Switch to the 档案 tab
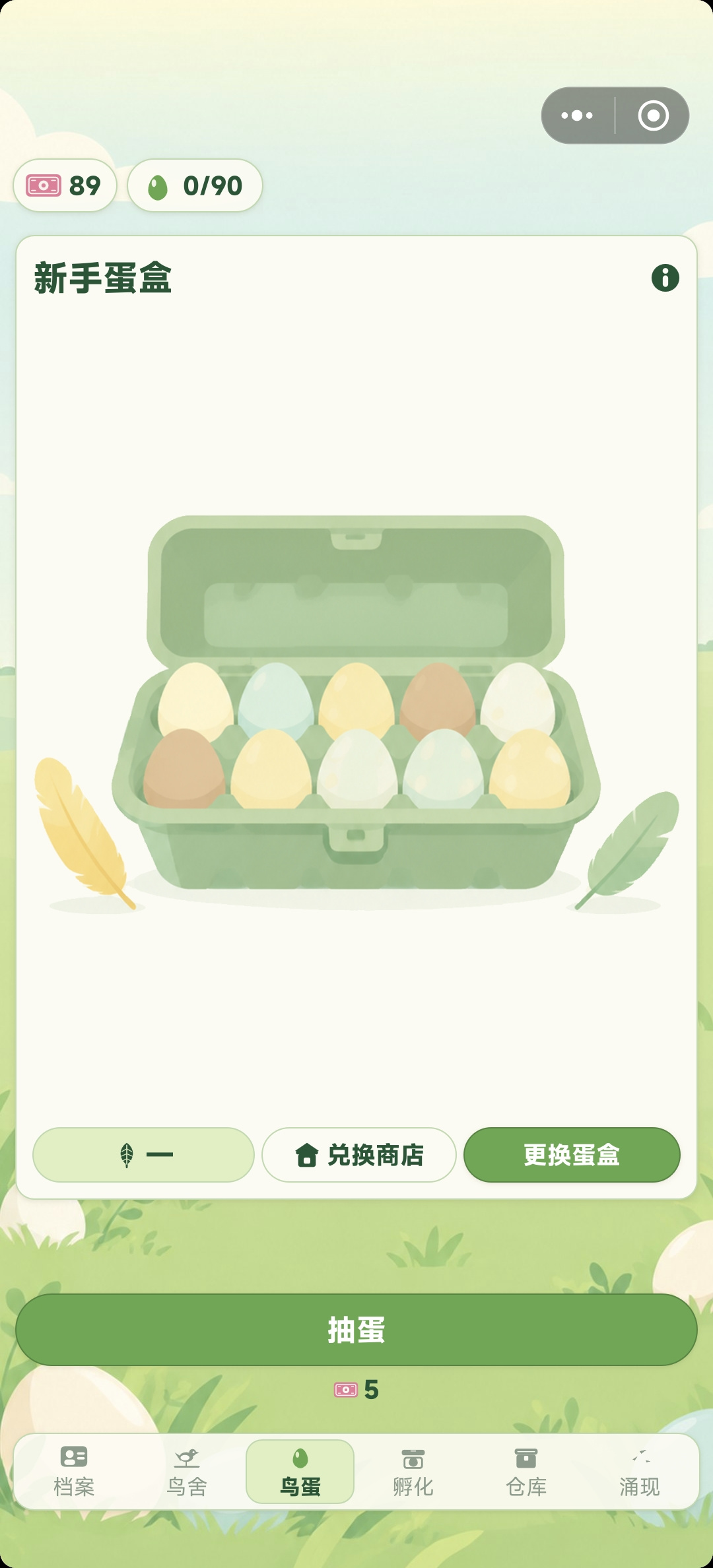 (x=74, y=1472)
